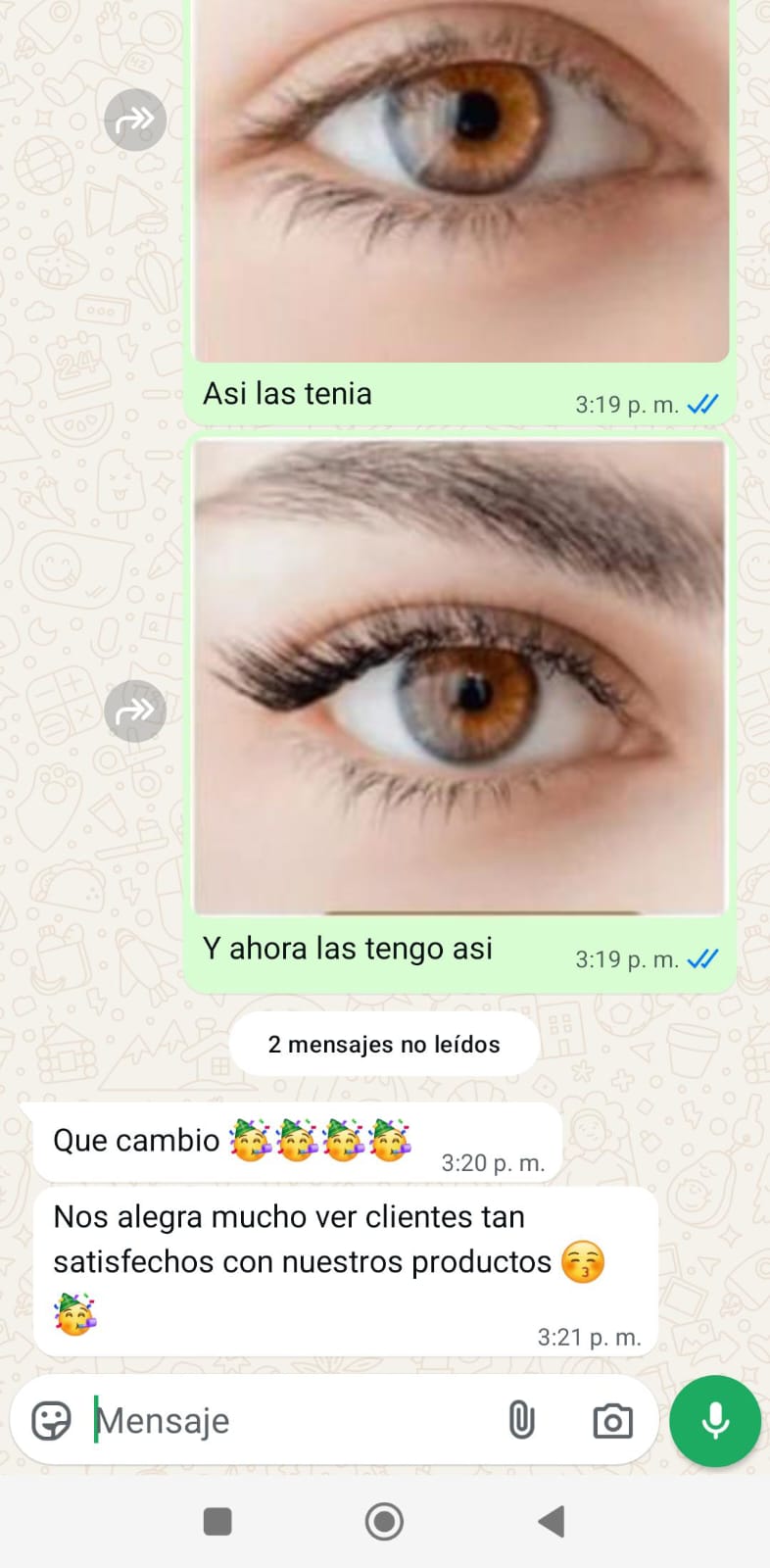Open the emoji and sticker picker
Image resolution: width=770 pixels, height=1568 pixels.
(x=51, y=1420)
